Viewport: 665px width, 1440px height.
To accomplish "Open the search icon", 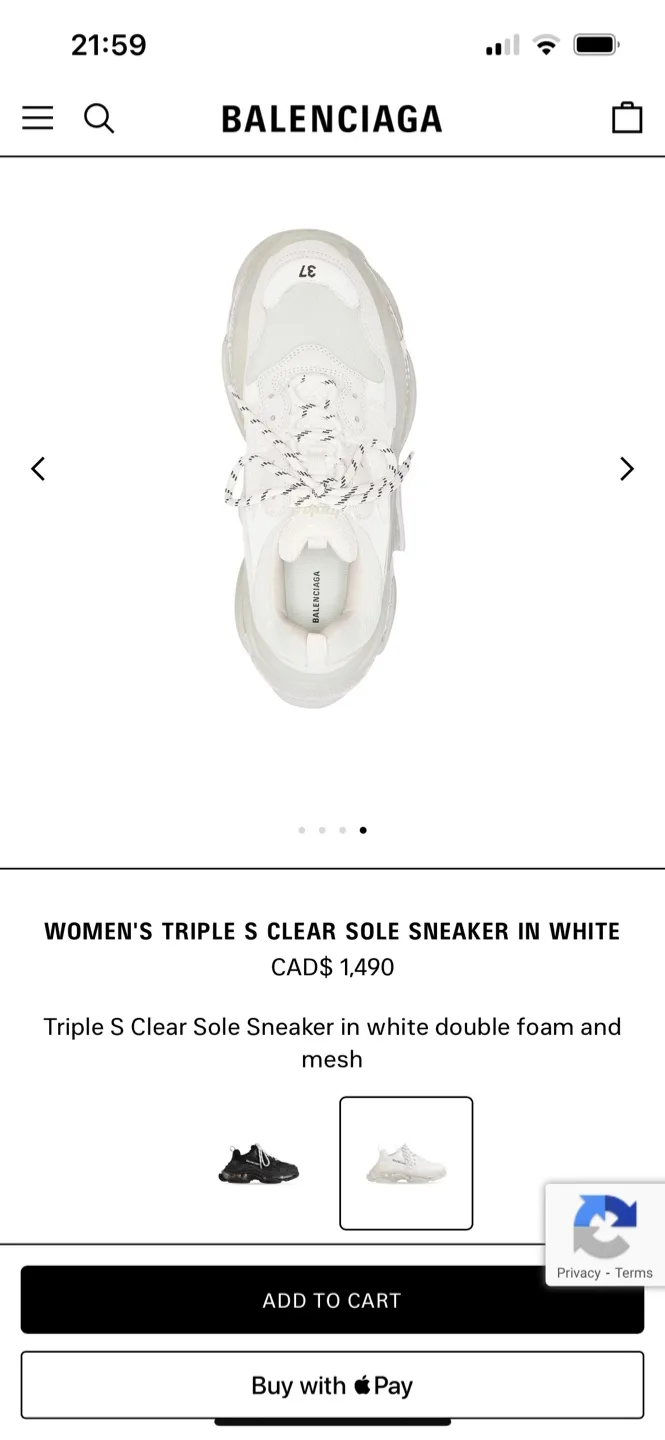I will click(x=98, y=118).
